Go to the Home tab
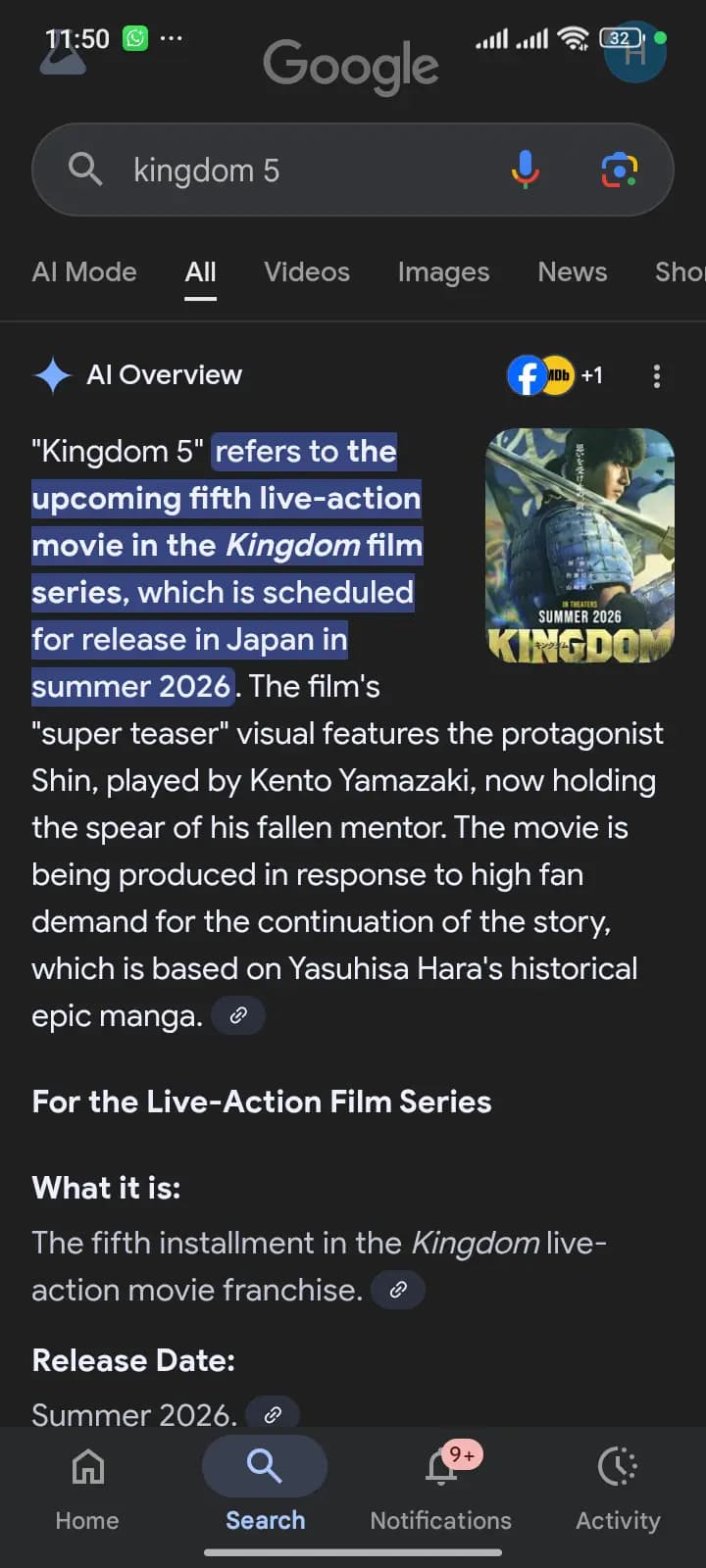 coord(87,1486)
